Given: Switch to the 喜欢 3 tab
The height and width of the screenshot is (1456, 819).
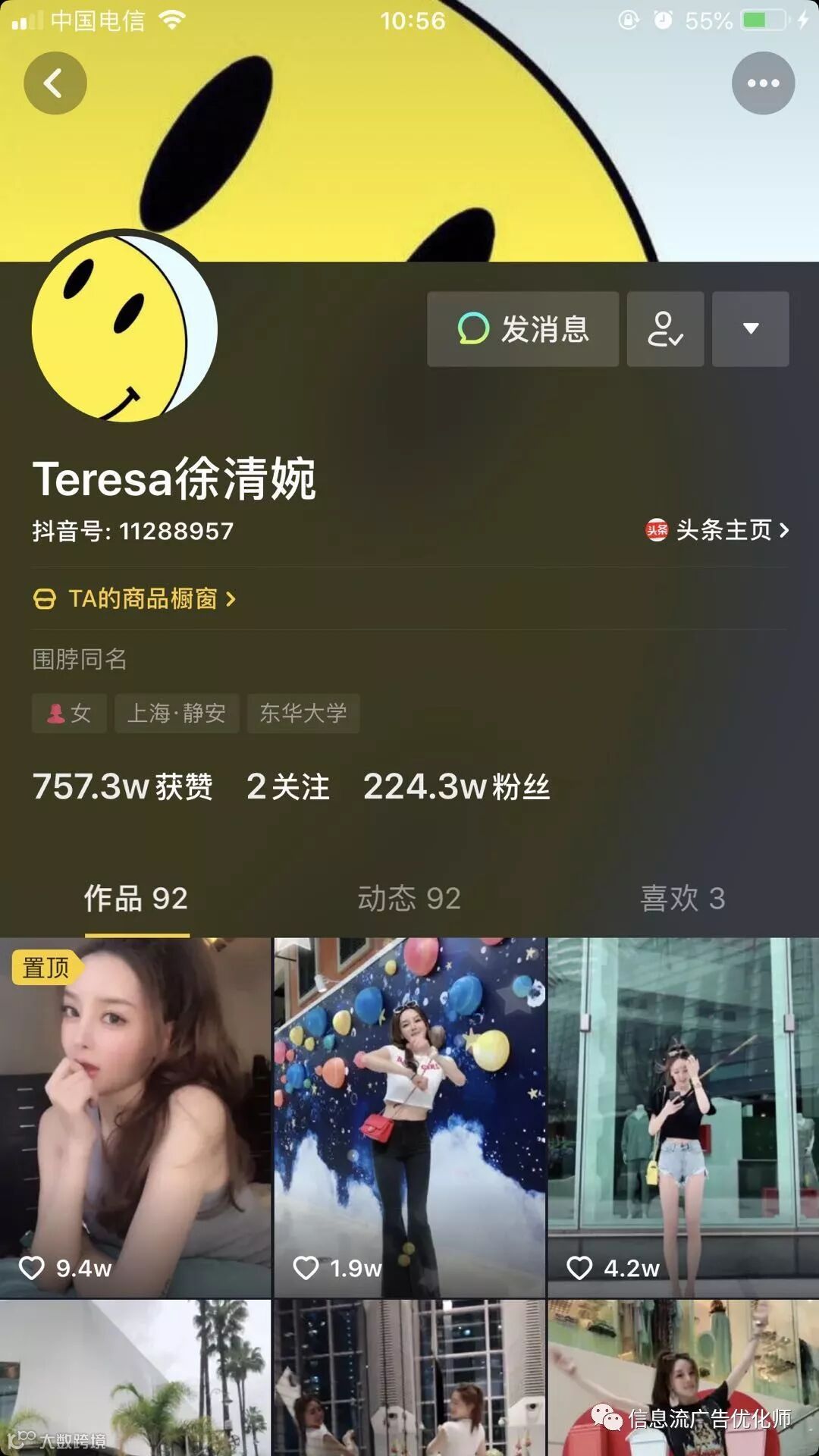Looking at the screenshot, I should tap(682, 899).
